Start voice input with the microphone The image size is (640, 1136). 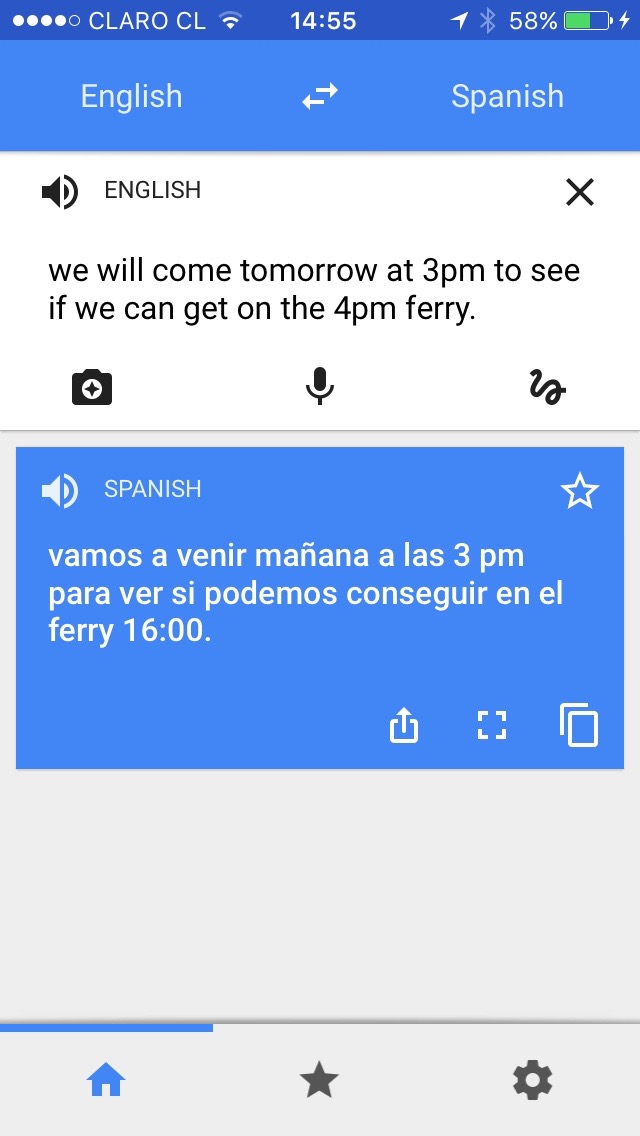319,386
